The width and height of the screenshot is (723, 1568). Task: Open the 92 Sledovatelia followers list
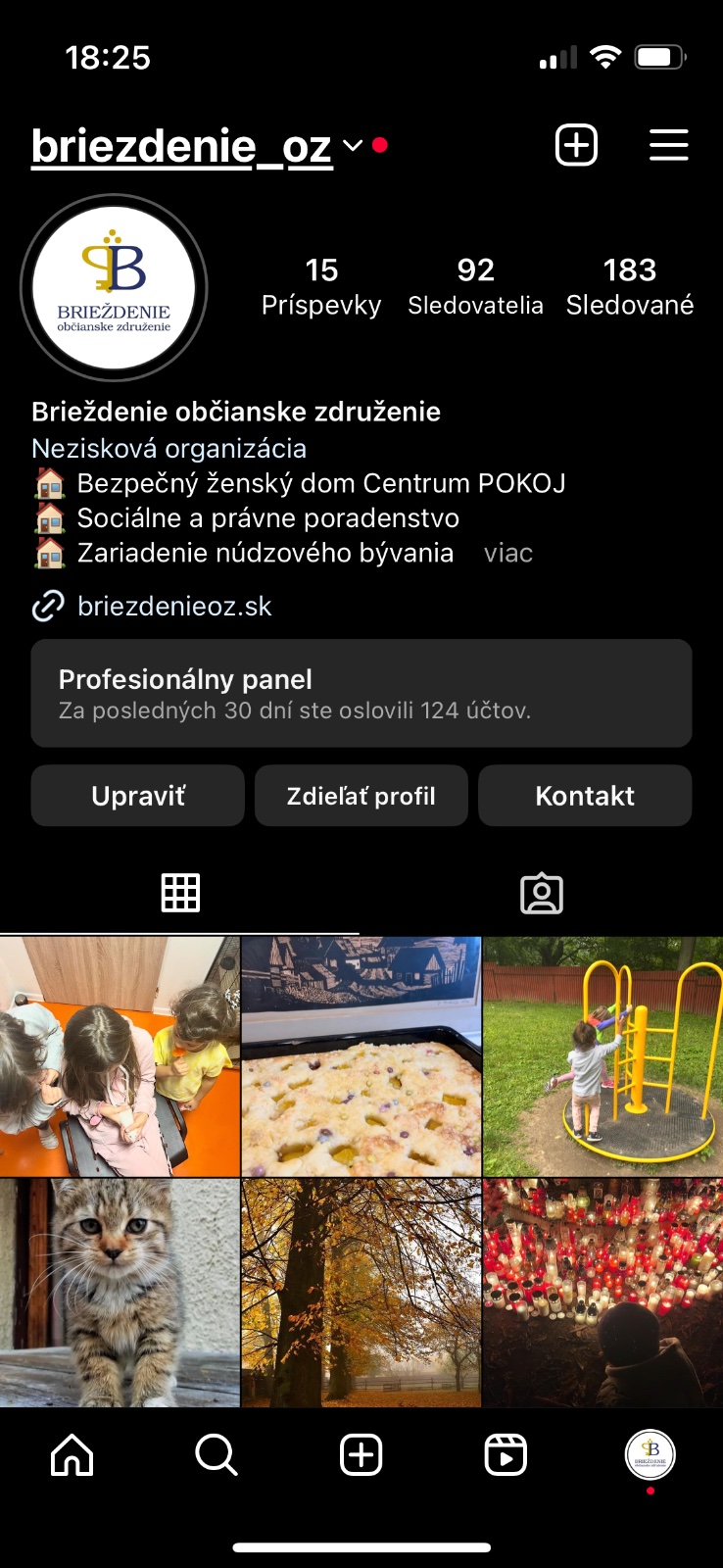[x=475, y=286]
